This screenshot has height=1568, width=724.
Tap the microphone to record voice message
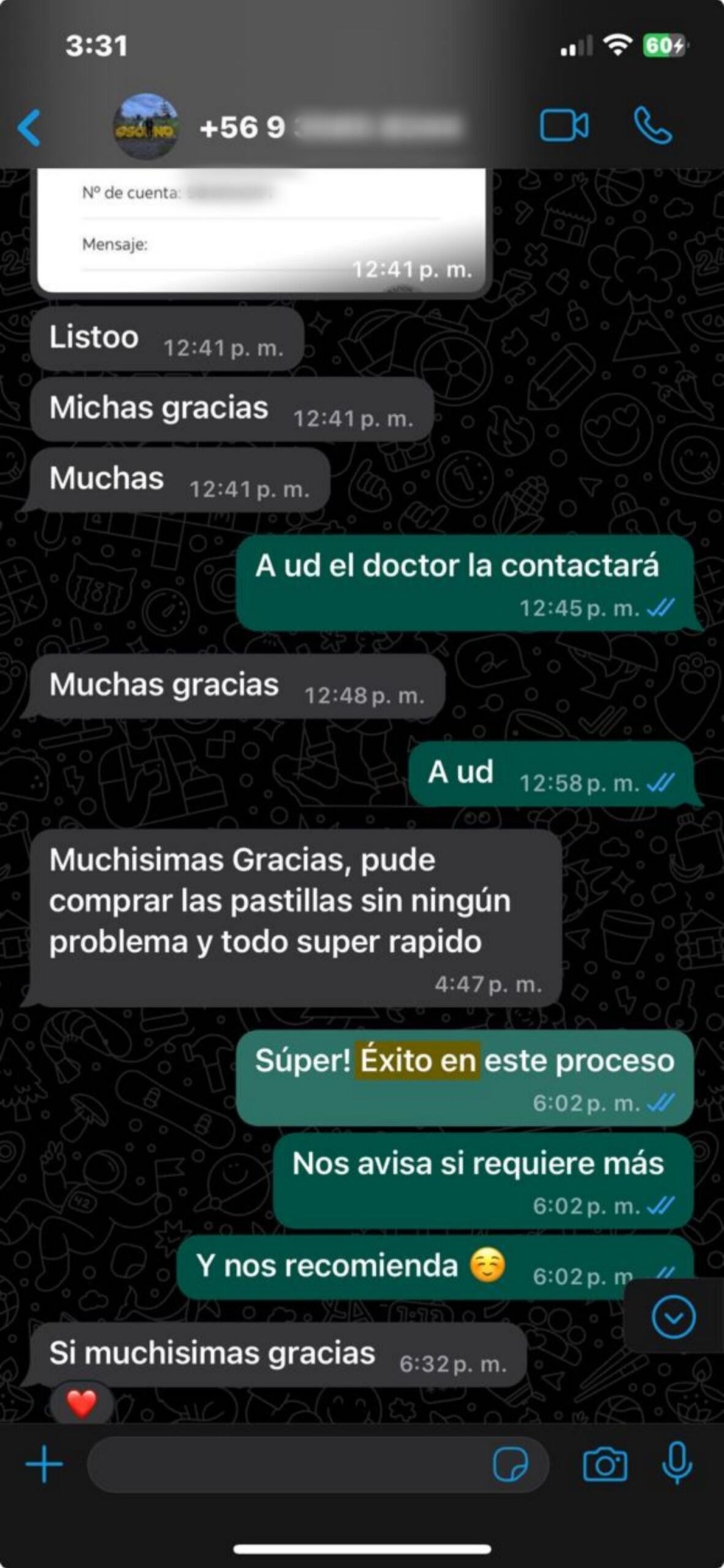click(x=677, y=1463)
